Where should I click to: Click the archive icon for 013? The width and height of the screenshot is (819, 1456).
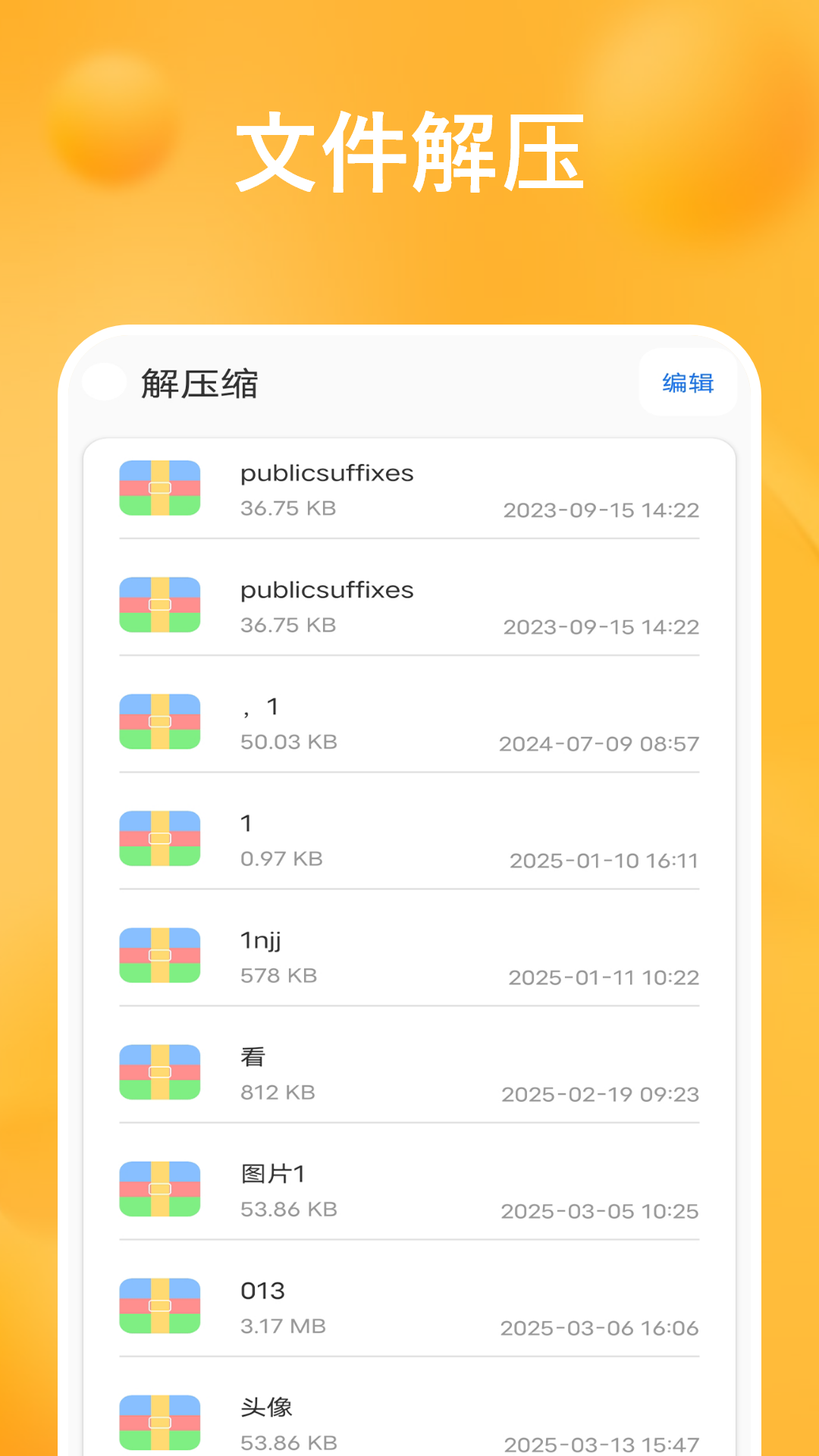click(159, 1305)
